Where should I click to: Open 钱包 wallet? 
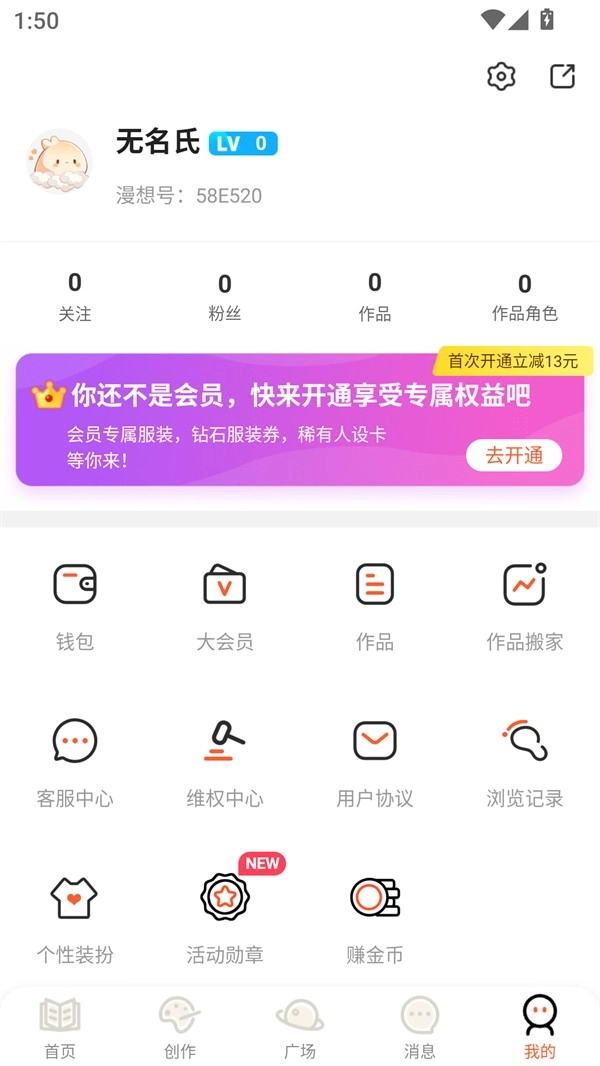pyautogui.click(x=75, y=605)
